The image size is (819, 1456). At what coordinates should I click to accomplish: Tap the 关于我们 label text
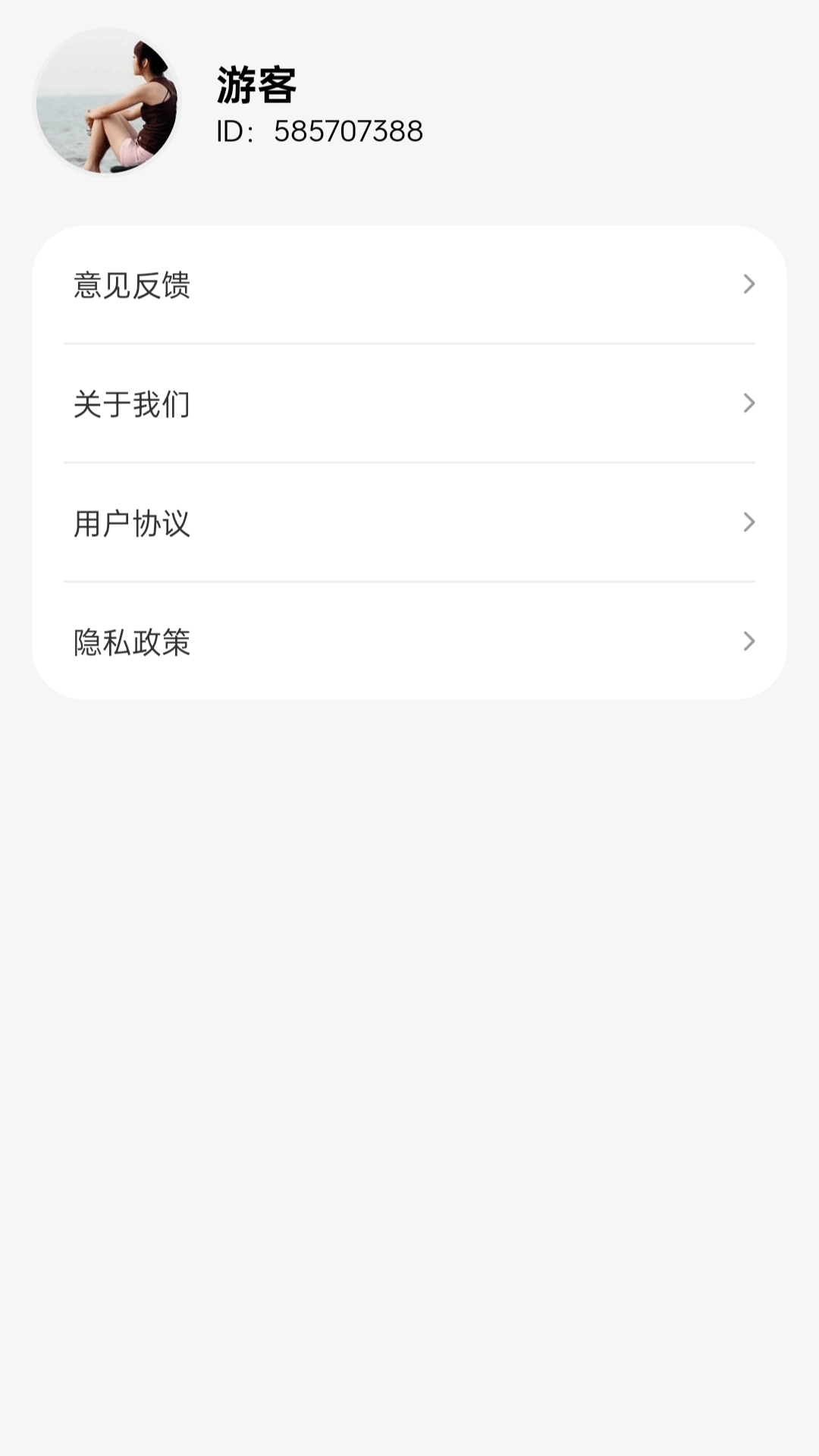tap(133, 404)
